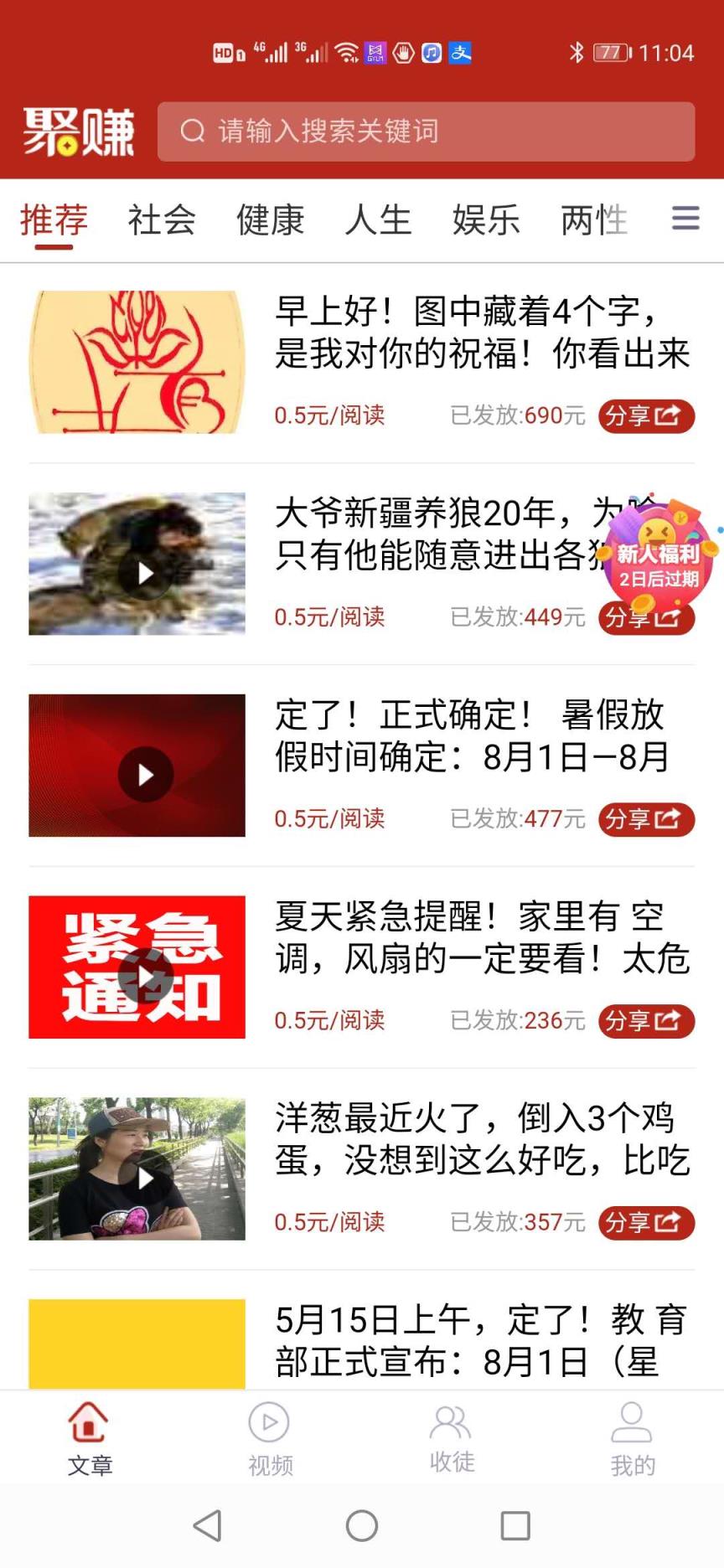Open the app's sidebar via hamburger menu icon

(x=685, y=219)
